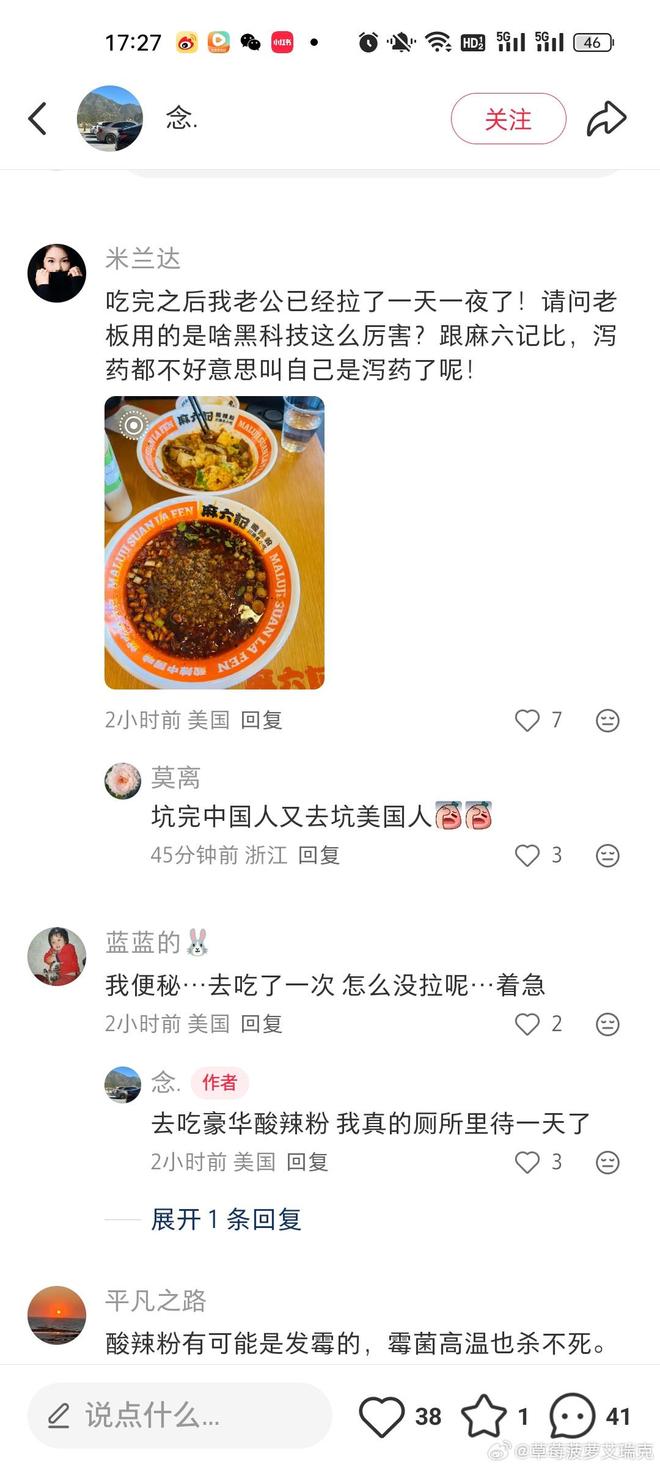Follow the author with the 关注 button
This screenshot has height=1467, width=660.
[x=508, y=119]
